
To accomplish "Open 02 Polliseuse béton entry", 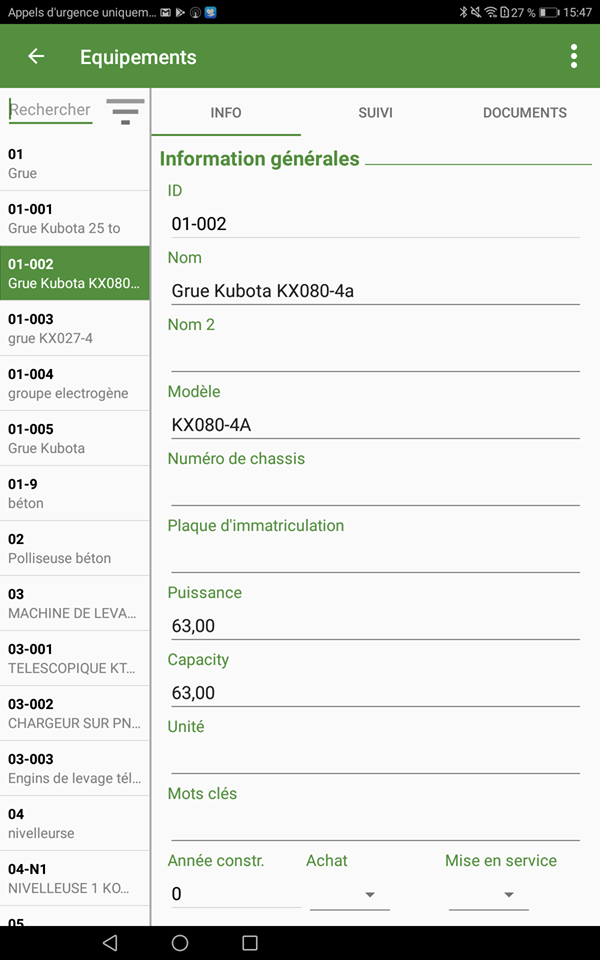I will coord(75,548).
